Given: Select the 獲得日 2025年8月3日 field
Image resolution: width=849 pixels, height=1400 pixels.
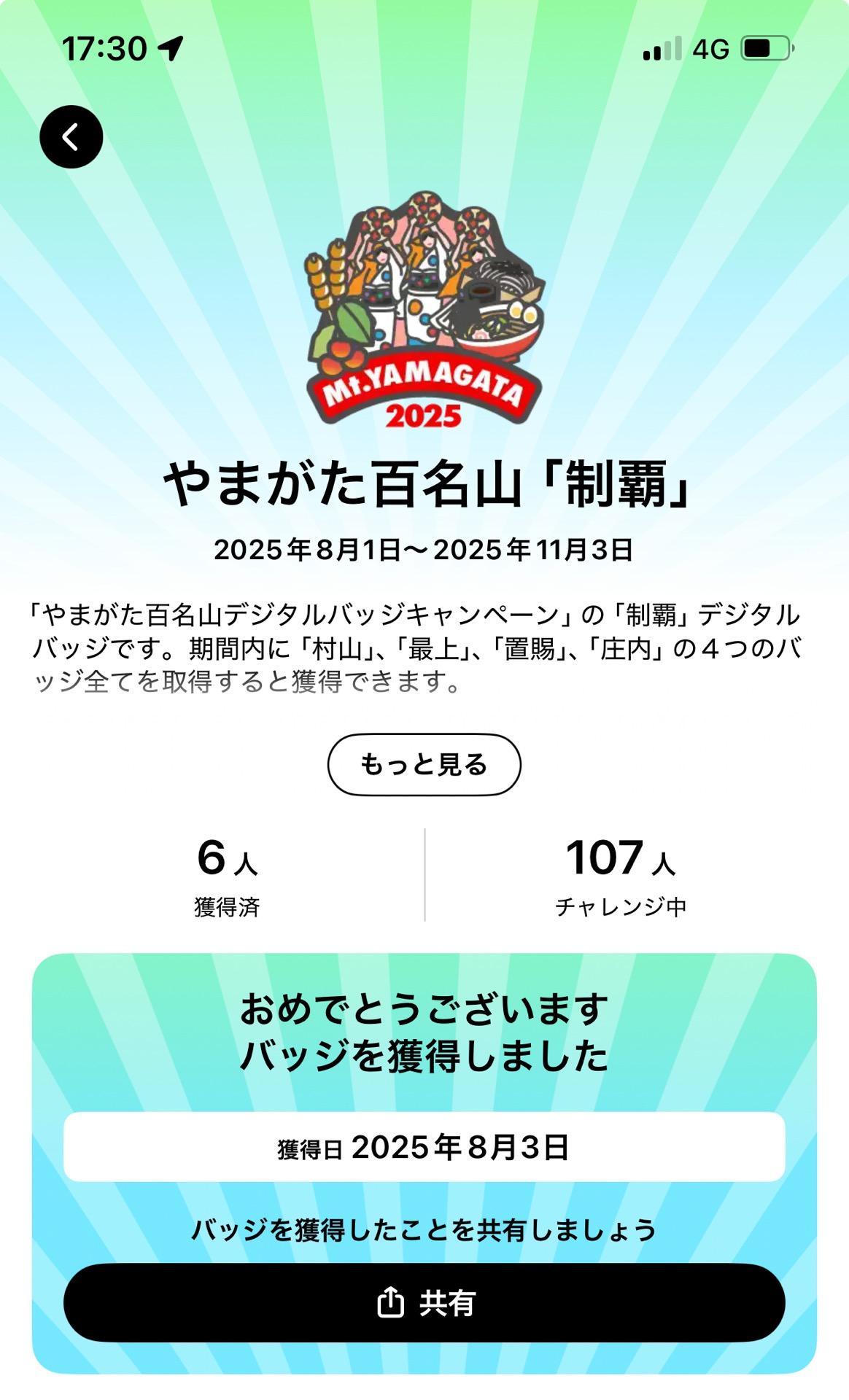Looking at the screenshot, I should 424,1146.
